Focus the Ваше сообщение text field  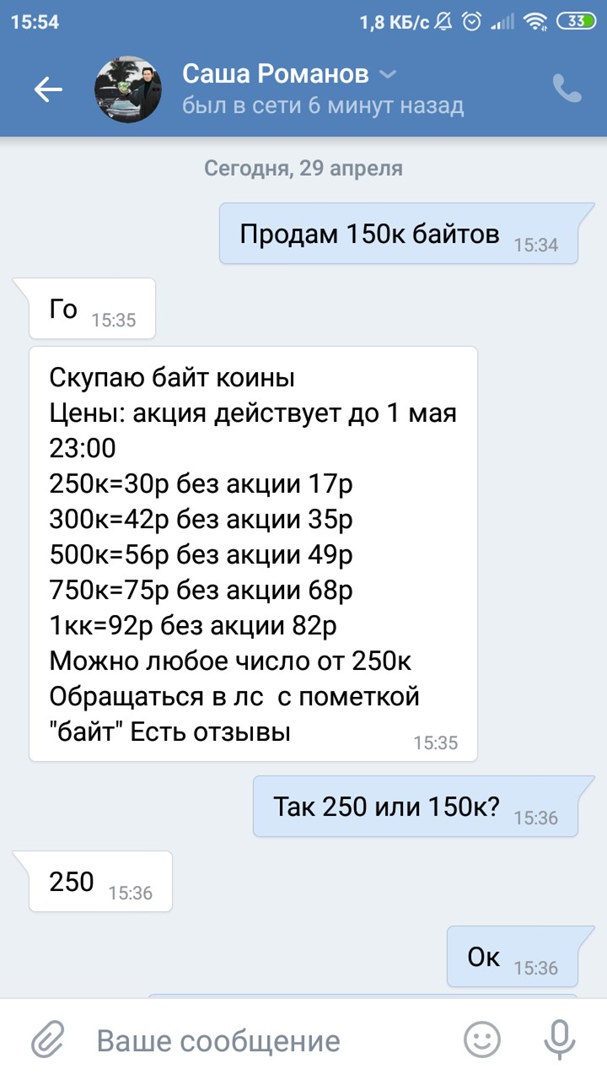pos(260,1040)
